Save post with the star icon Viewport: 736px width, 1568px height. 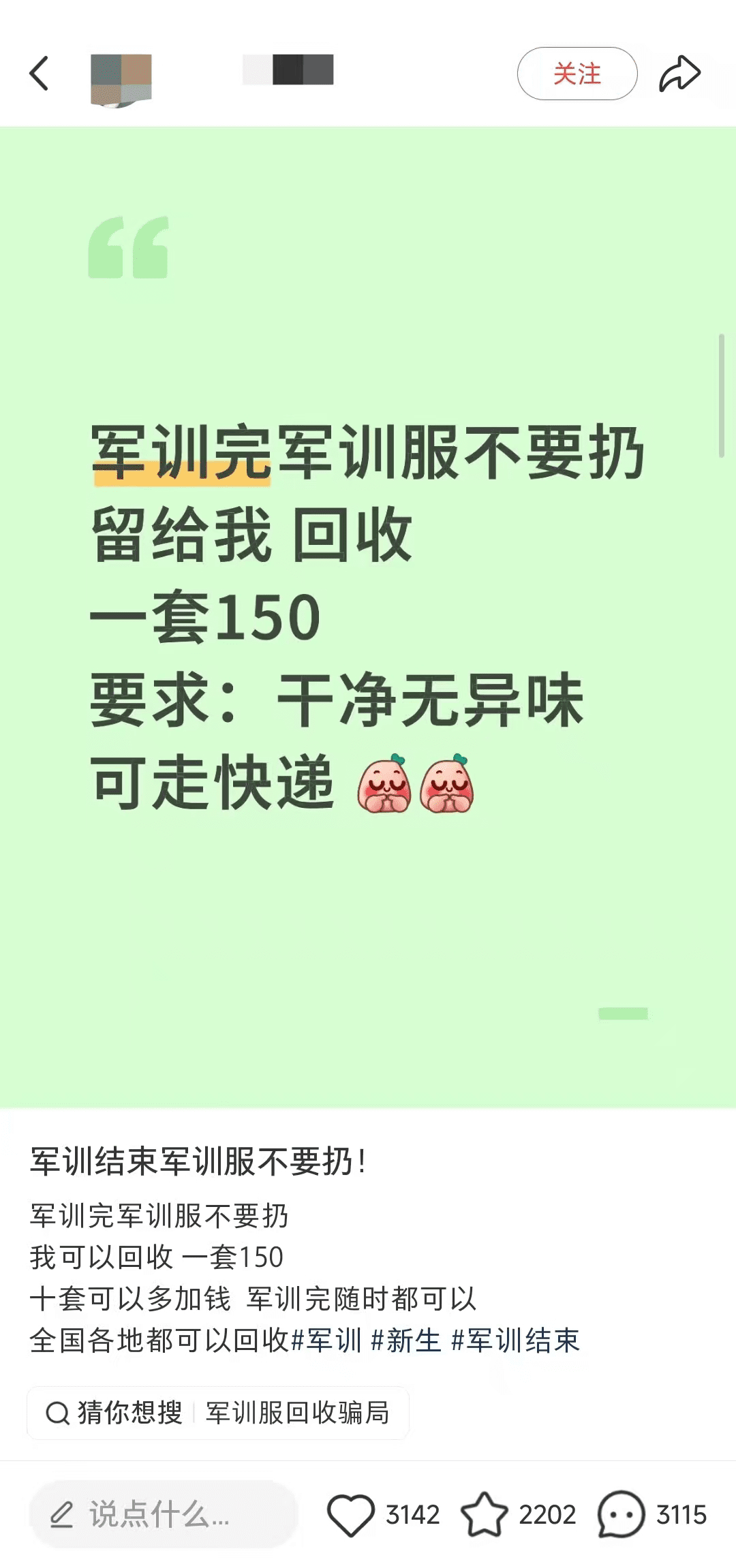(x=485, y=1514)
